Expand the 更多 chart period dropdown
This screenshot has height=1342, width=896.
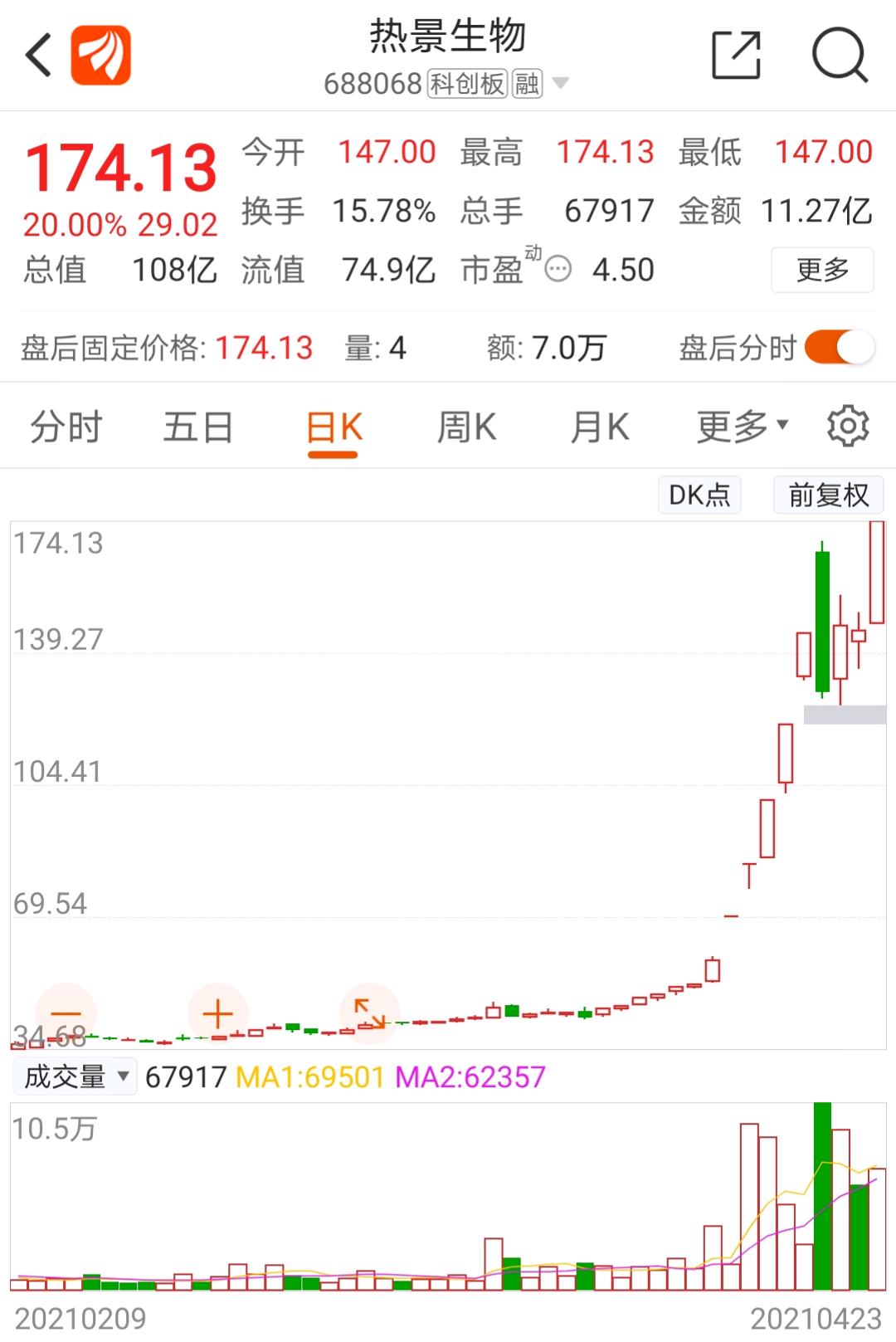pos(741,428)
